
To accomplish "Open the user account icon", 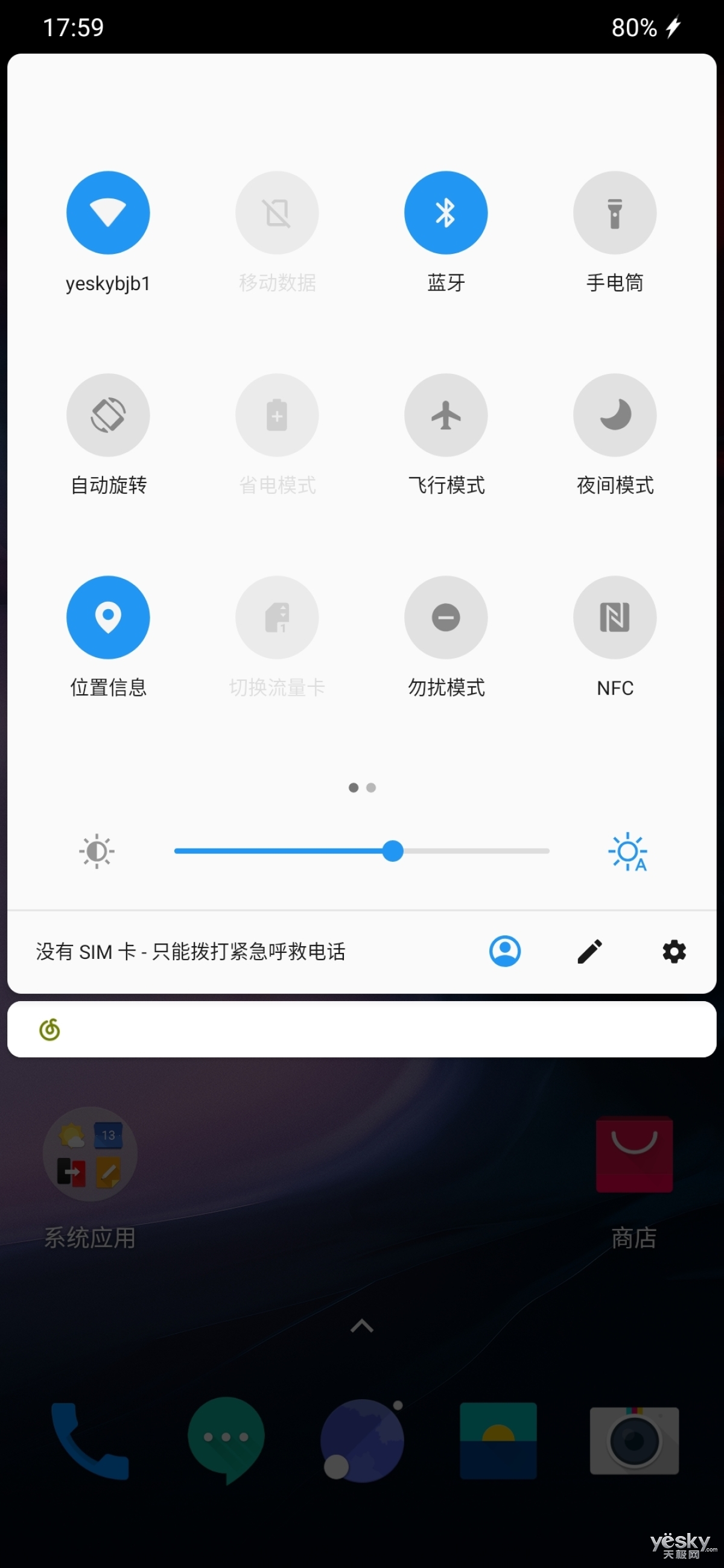I will click(505, 952).
